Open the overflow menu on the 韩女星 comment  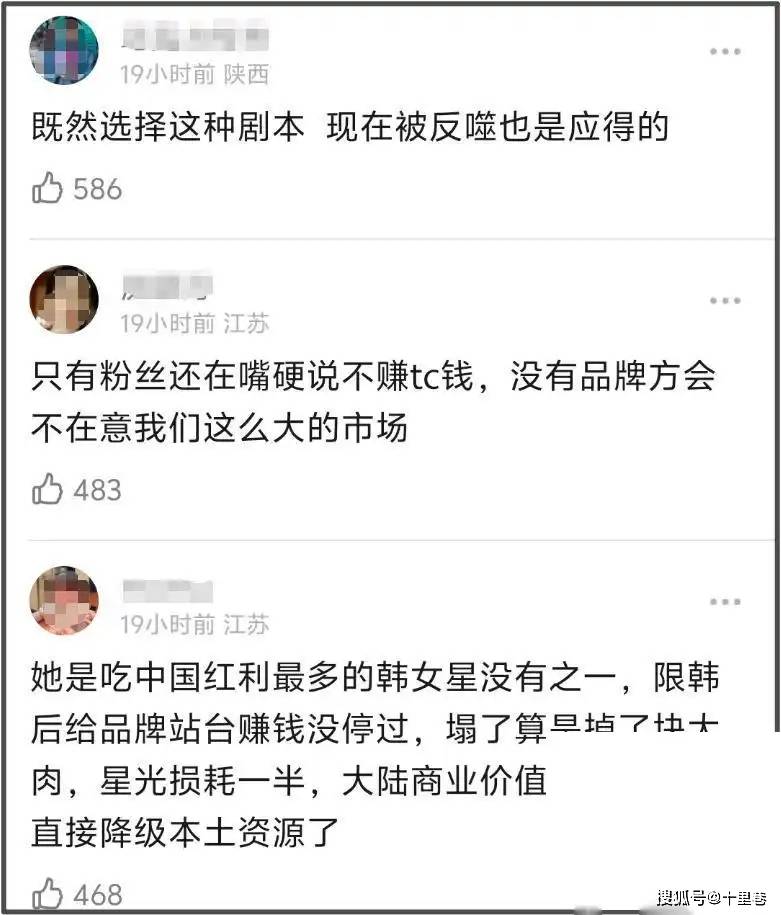click(x=725, y=602)
